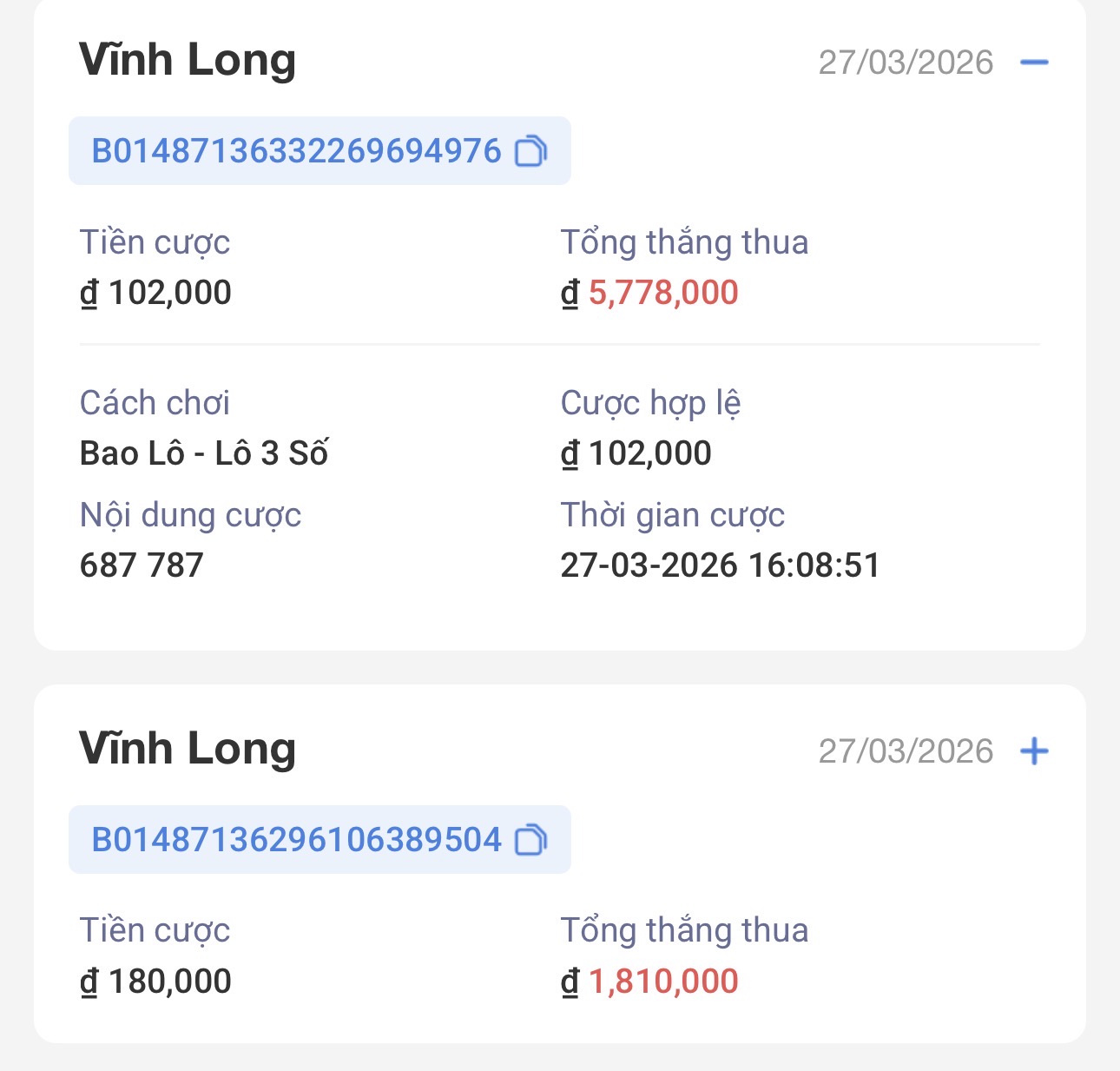The height and width of the screenshot is (1071, 1120).
Task: Copy bet ID B01487136332269694976
Action: tap(530, 151)
